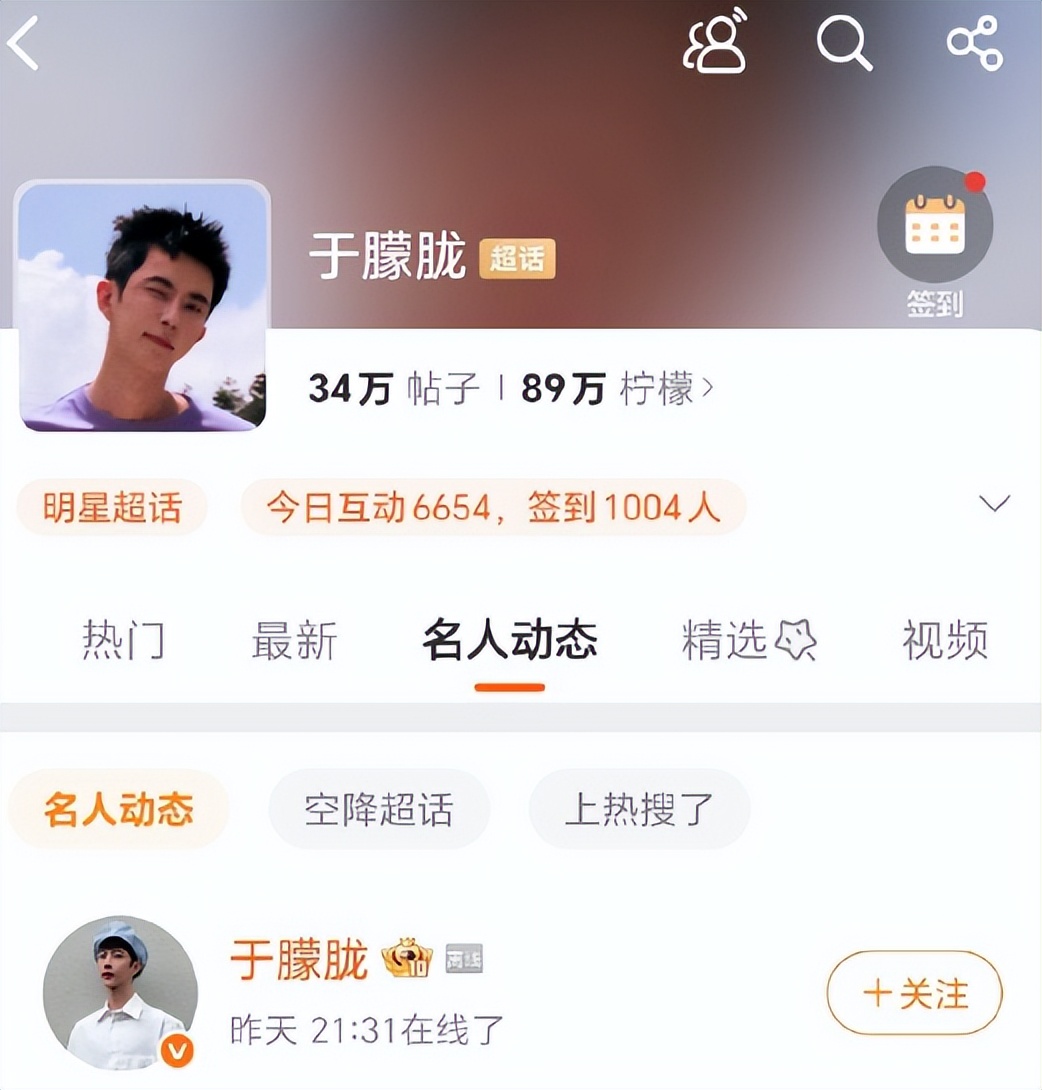
Task: Switch to the 视频 tab
Action: 945,641
